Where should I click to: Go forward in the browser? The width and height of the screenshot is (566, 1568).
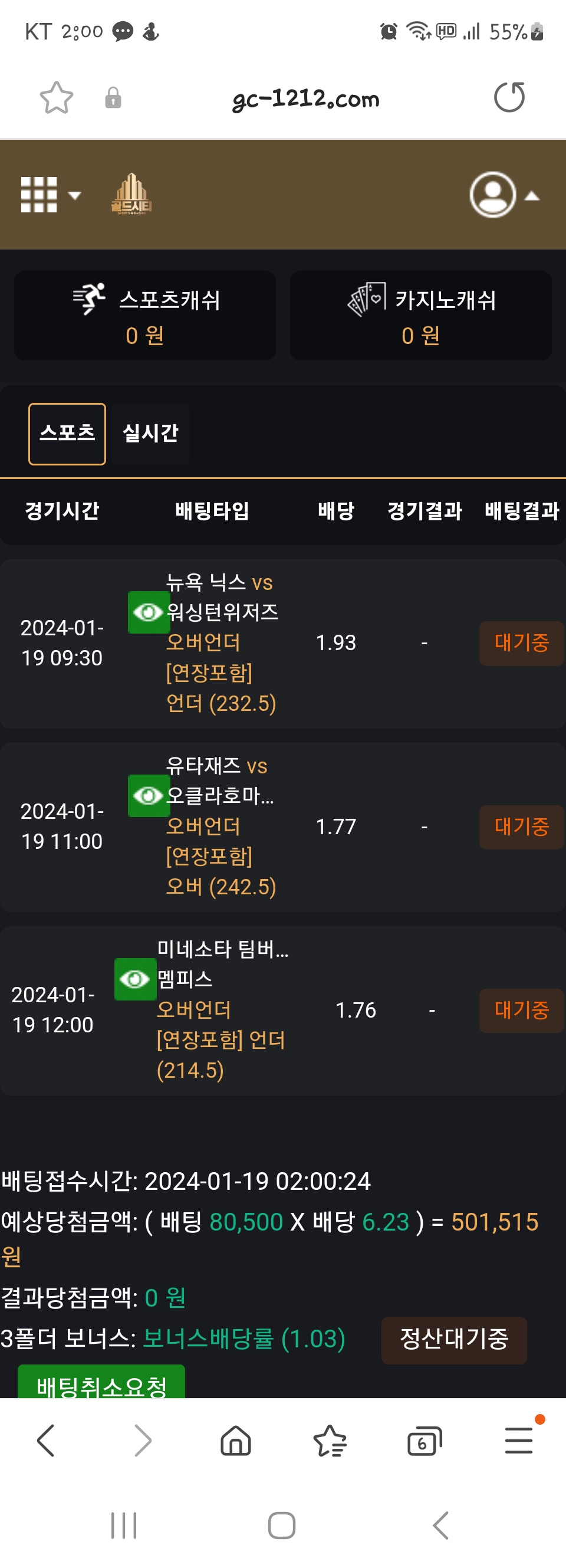pos(143,1440)
